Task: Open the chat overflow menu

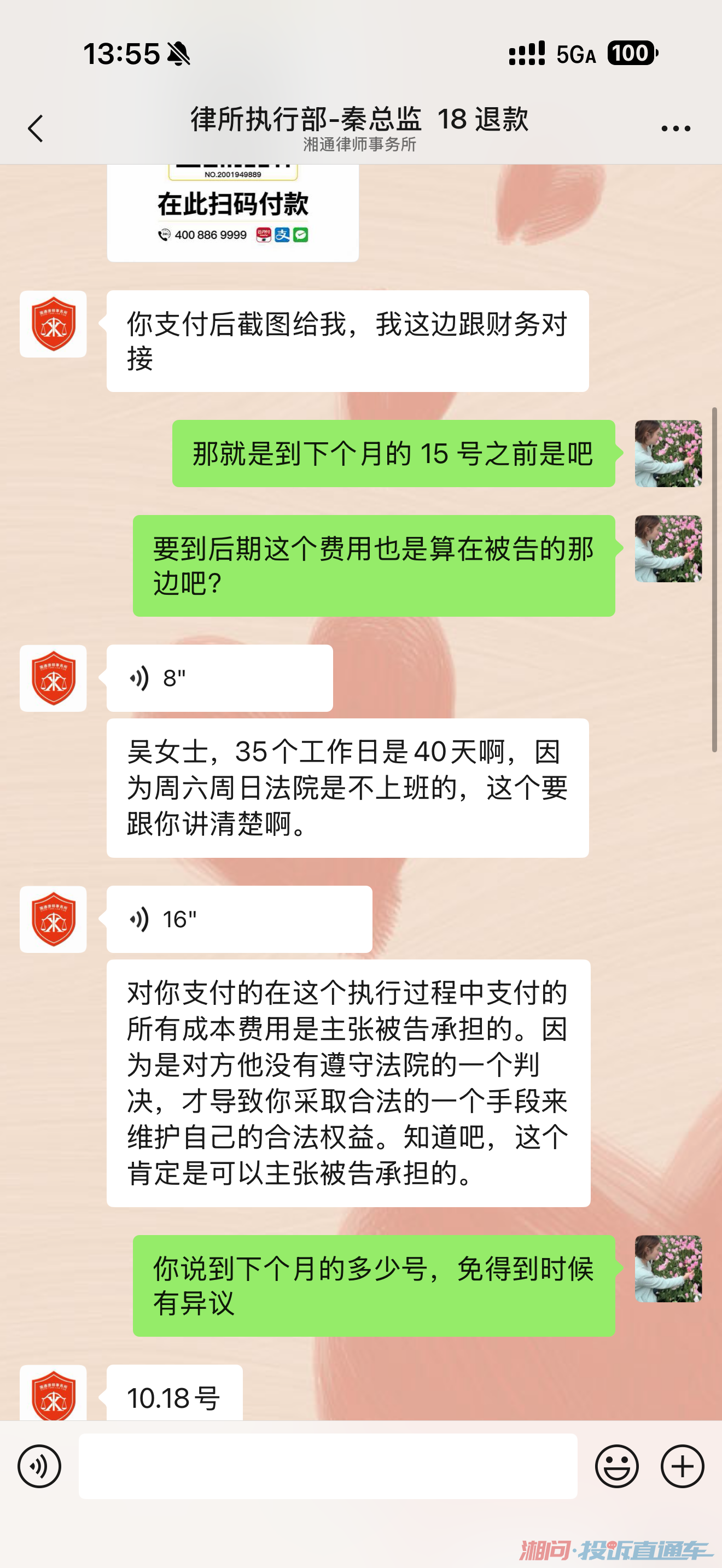Action: click(x=676, y=128)
